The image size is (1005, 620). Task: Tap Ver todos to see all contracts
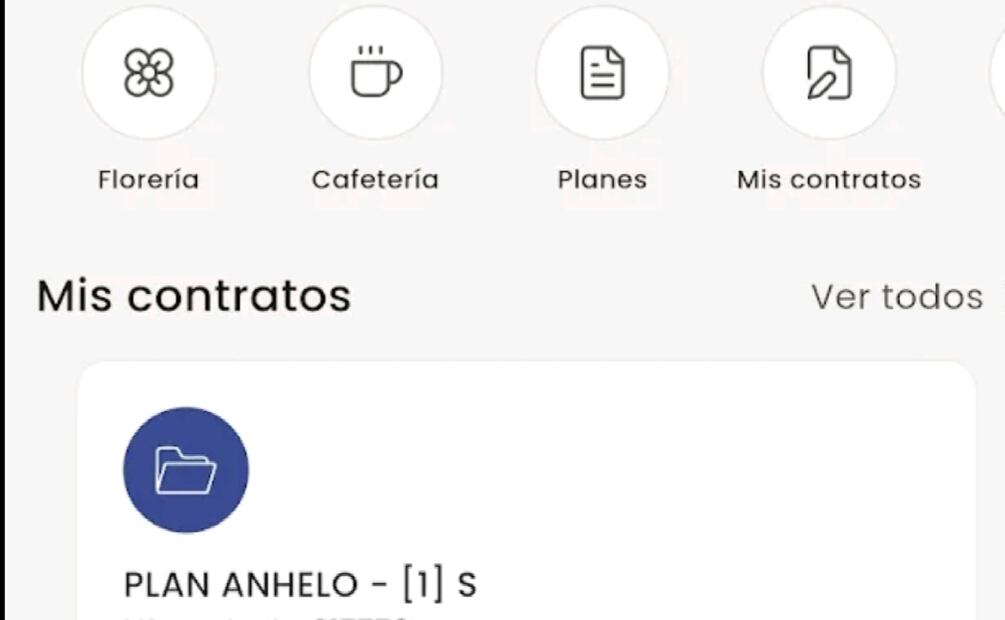pyautogui.click(x=897, y=297)
